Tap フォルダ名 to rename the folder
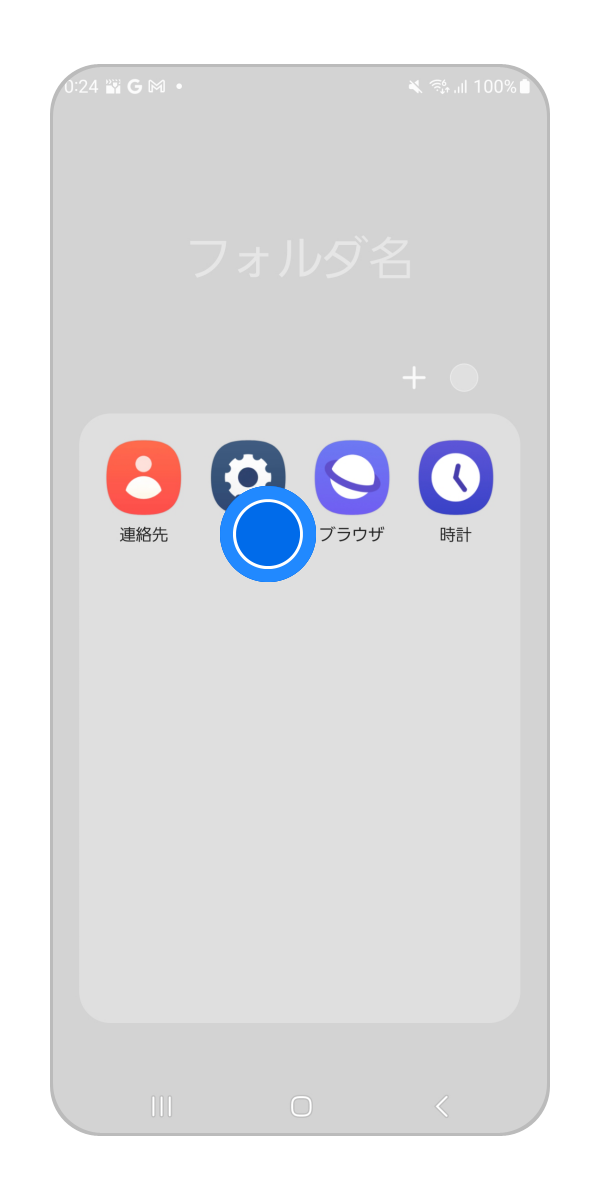This screenshot has width=600, height=1200. pos(300,259)
